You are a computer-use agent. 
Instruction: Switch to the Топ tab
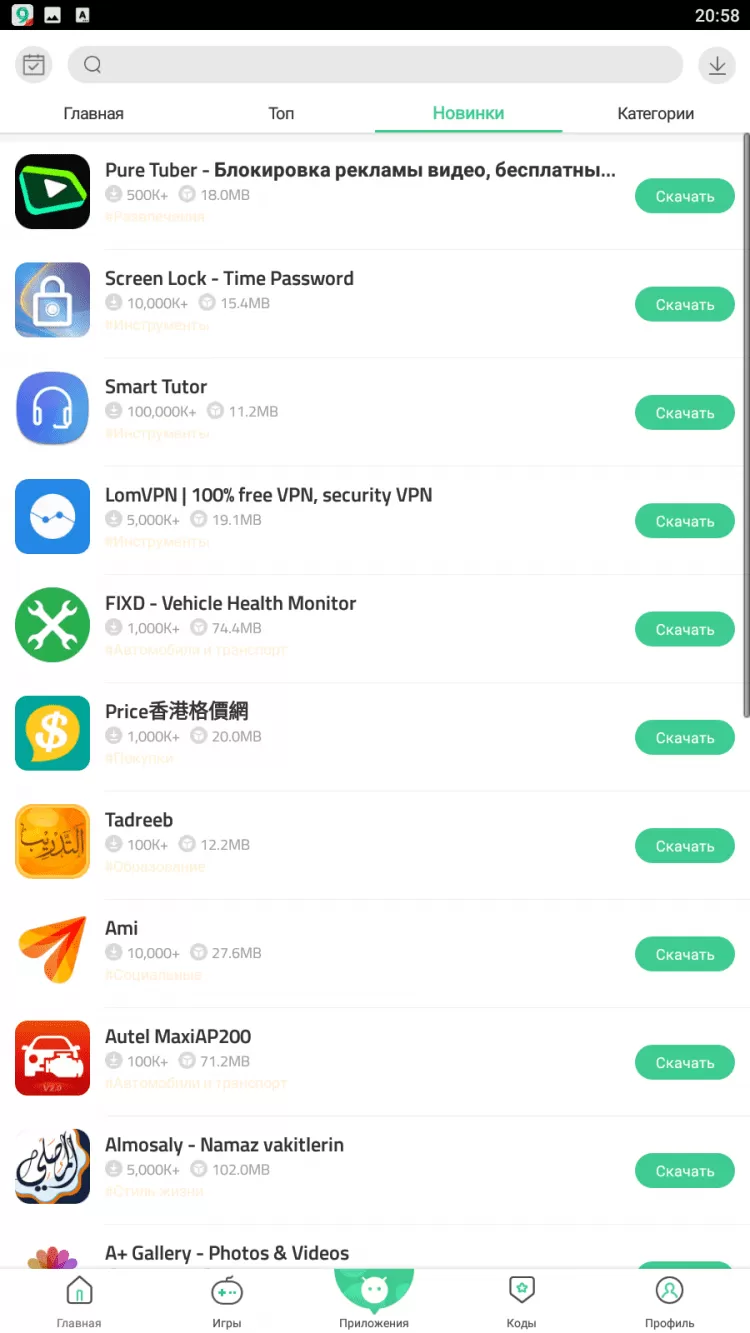281,113
